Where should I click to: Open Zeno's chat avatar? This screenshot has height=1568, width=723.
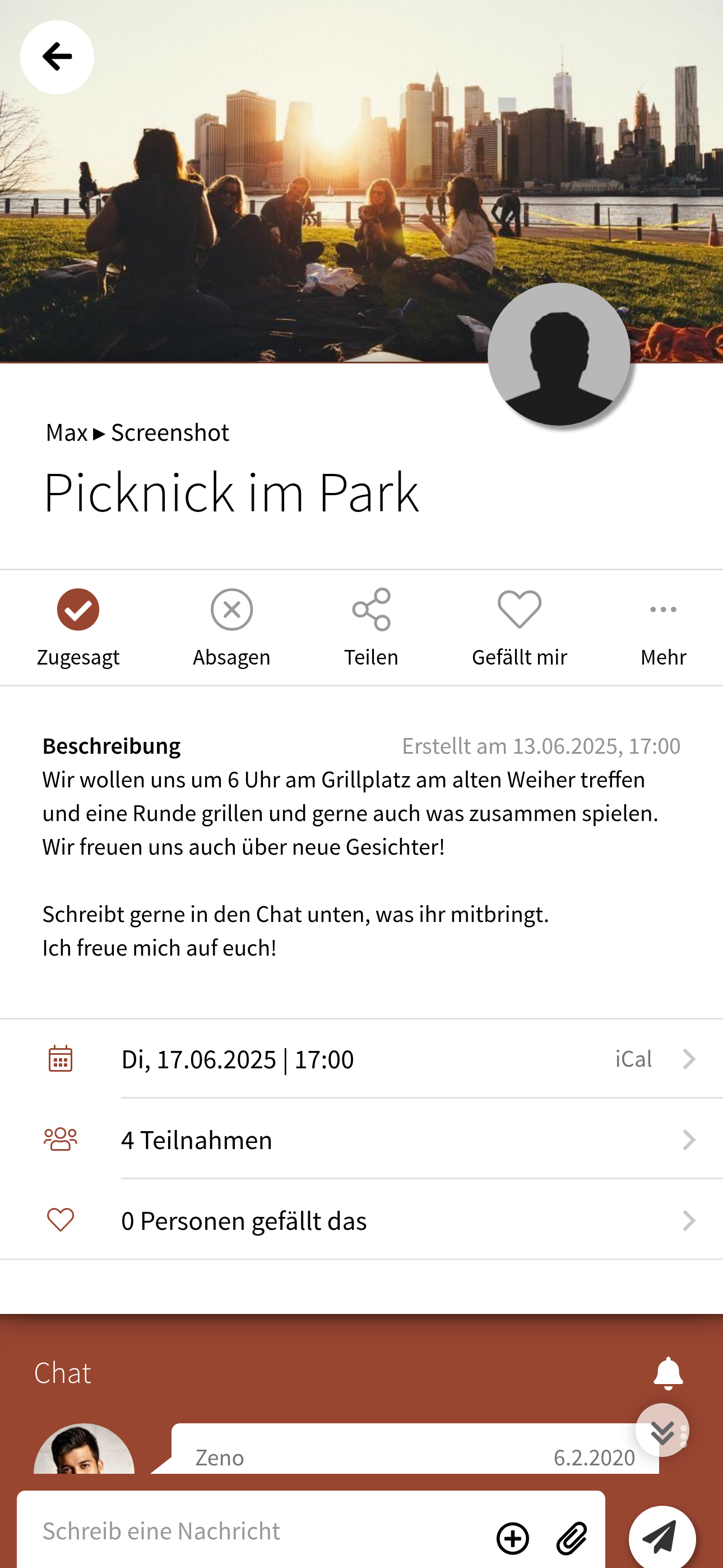coord(84,1449)
